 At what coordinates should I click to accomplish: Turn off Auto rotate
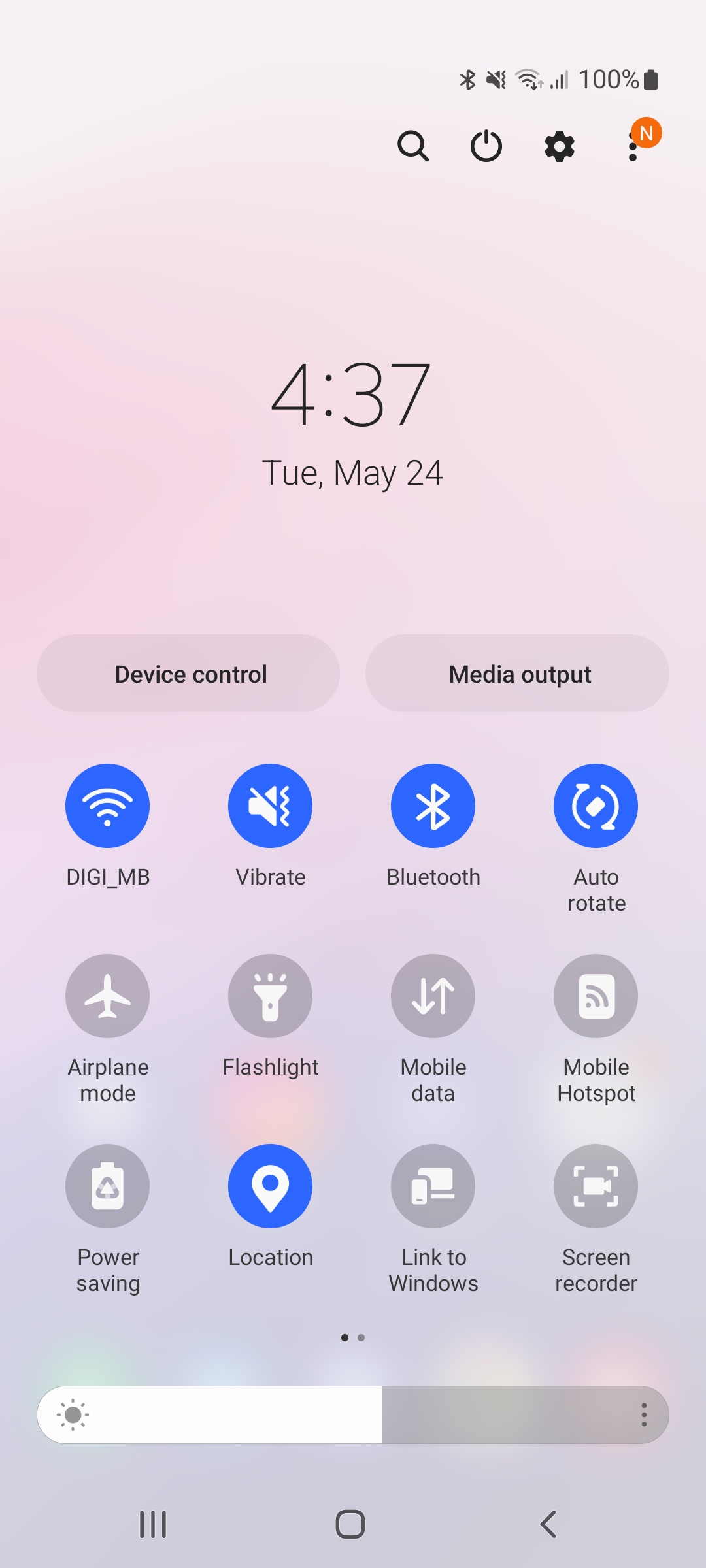coord(596,806)
